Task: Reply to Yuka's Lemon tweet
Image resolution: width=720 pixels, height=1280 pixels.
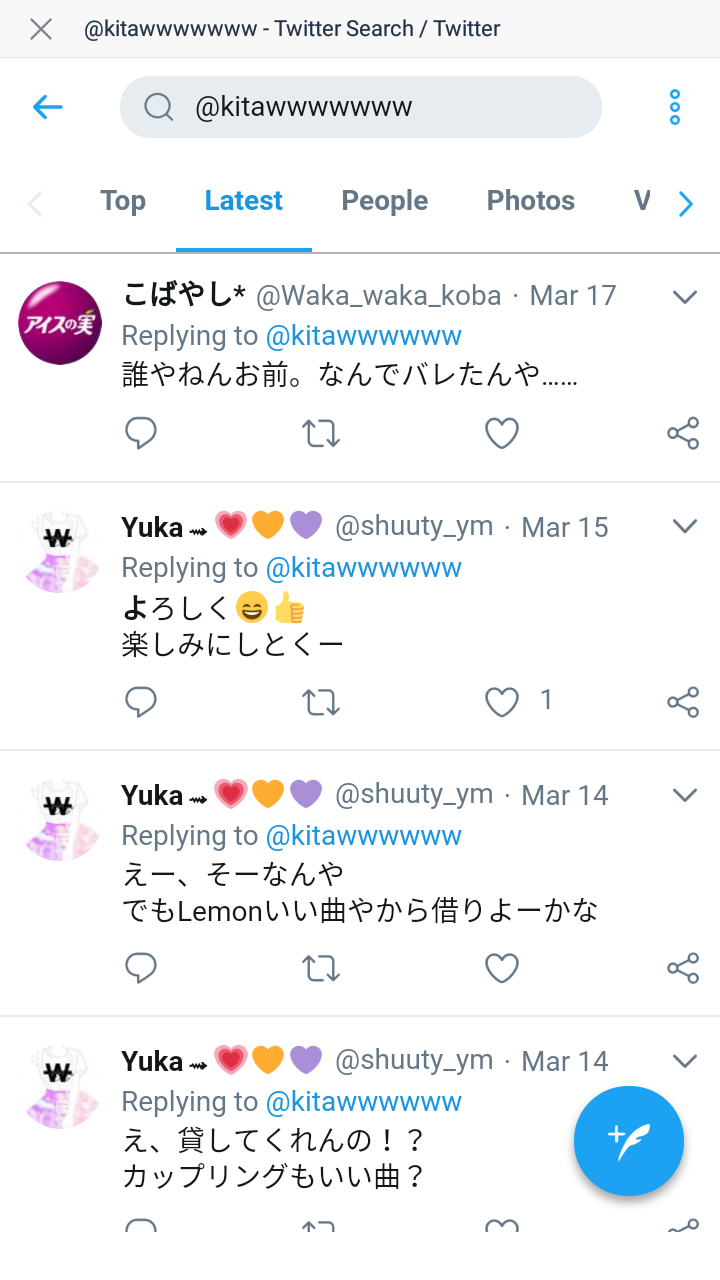Action: point(141,968)
